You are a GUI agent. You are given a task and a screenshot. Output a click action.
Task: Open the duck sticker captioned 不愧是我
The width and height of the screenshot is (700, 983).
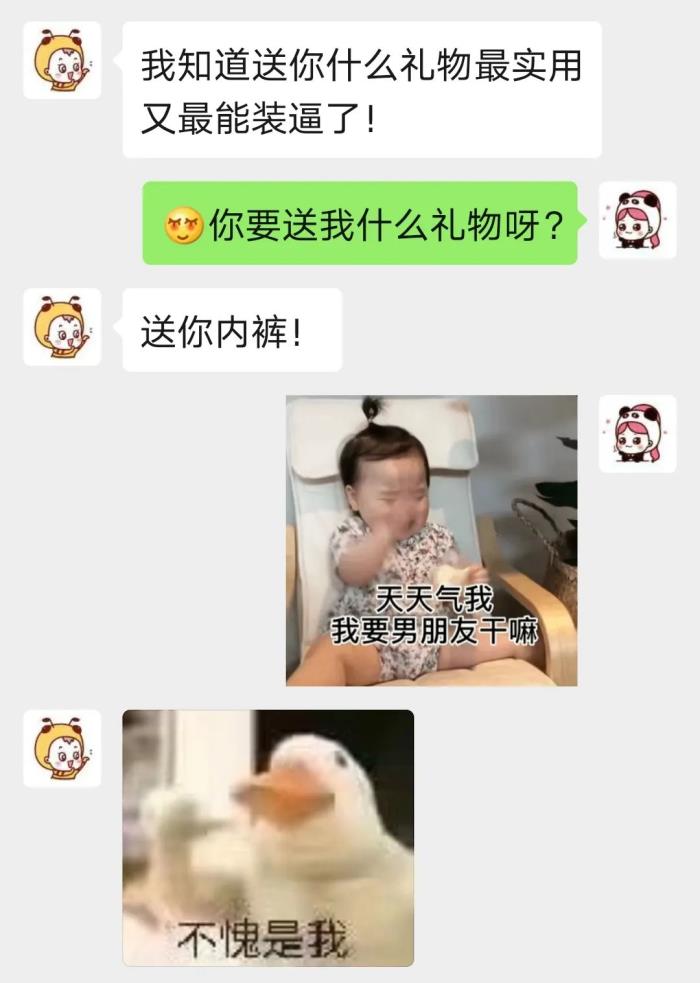pyautogui.click(x=268, y=837)
